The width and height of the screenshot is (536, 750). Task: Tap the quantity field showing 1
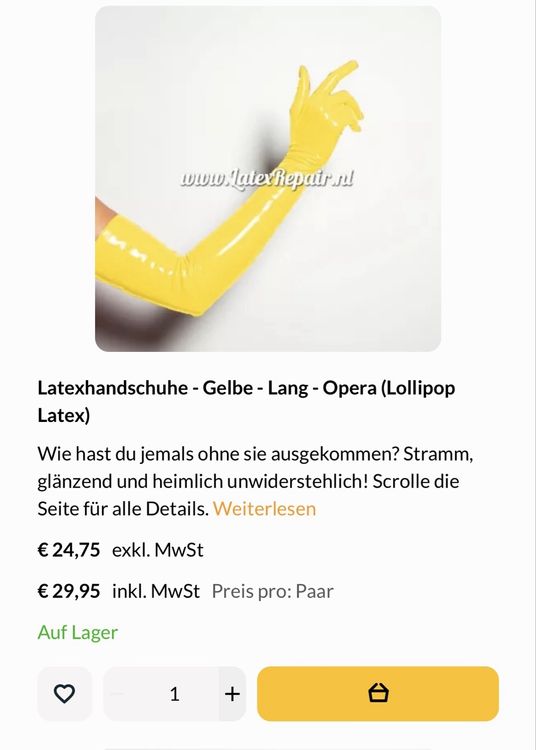[175, 694]
